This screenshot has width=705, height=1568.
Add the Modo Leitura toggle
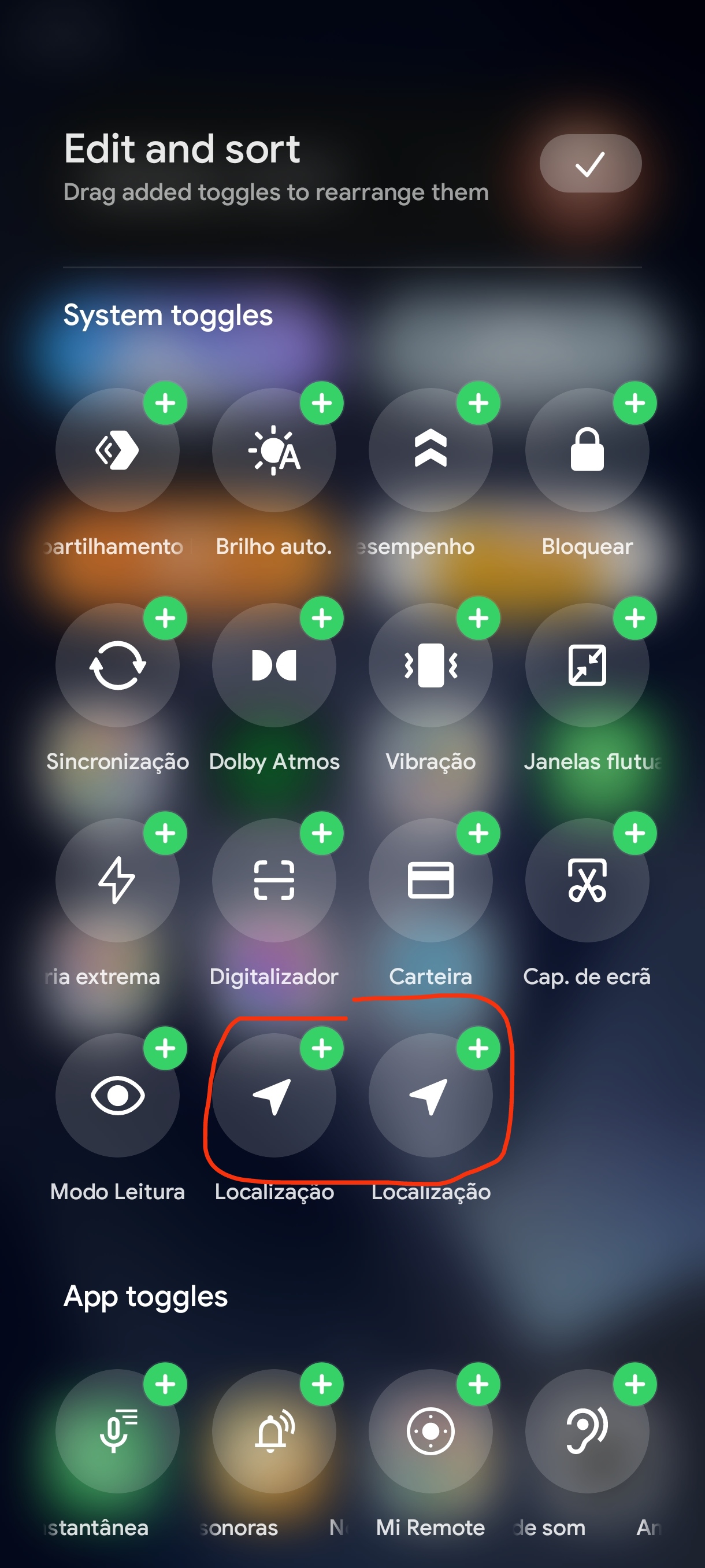coord(165,1048)
